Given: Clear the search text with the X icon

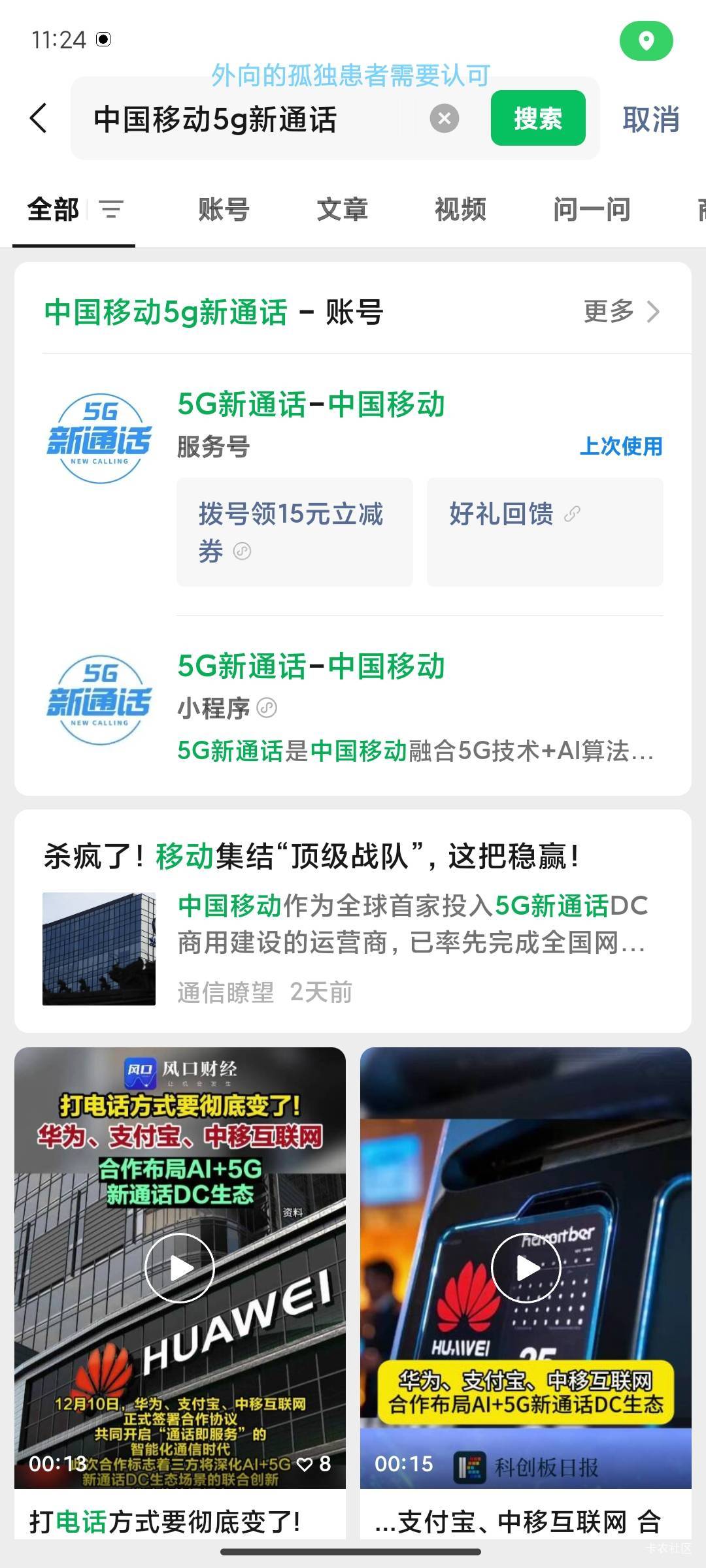Looking at the screenshot, I should (x=445, y=118).
